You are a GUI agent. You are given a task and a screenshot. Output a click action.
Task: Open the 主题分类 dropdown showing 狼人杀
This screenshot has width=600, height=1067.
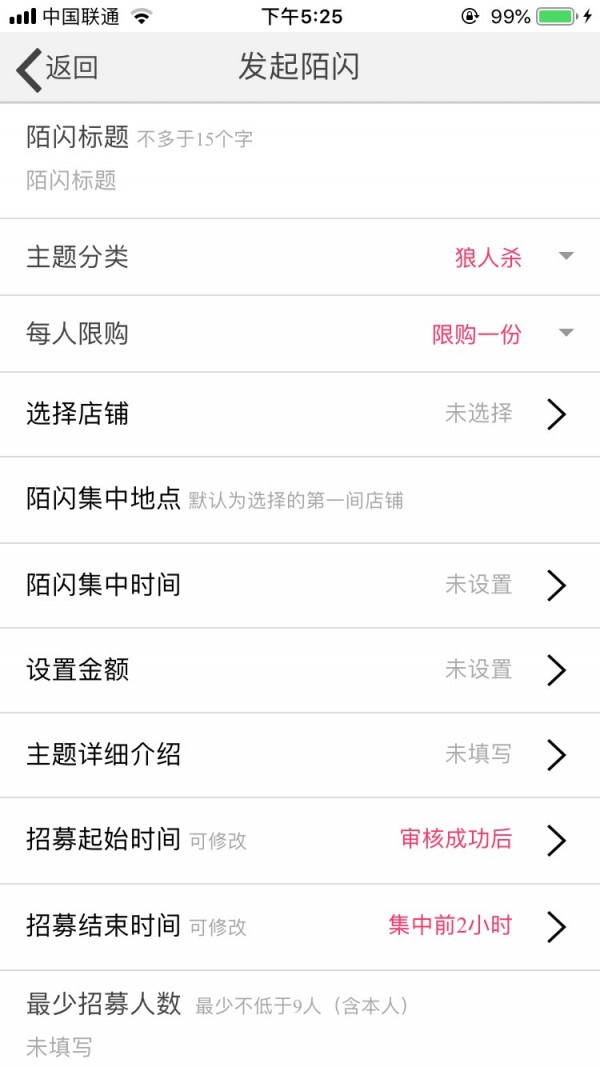pos(300,257)
